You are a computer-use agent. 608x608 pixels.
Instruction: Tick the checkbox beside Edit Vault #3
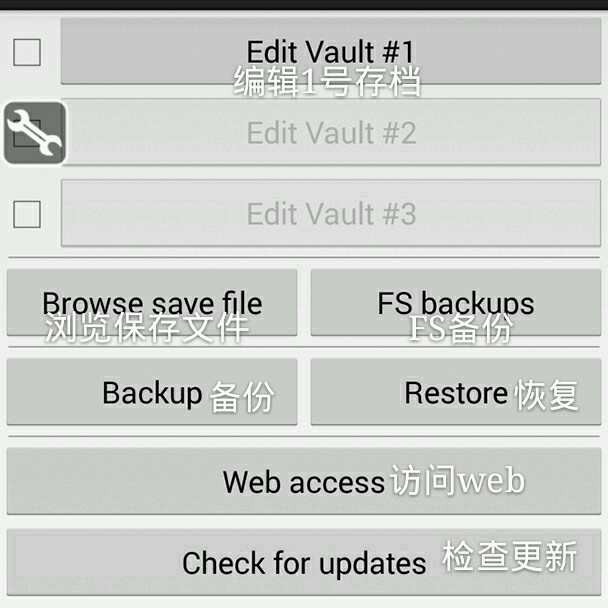pos(27,213)
